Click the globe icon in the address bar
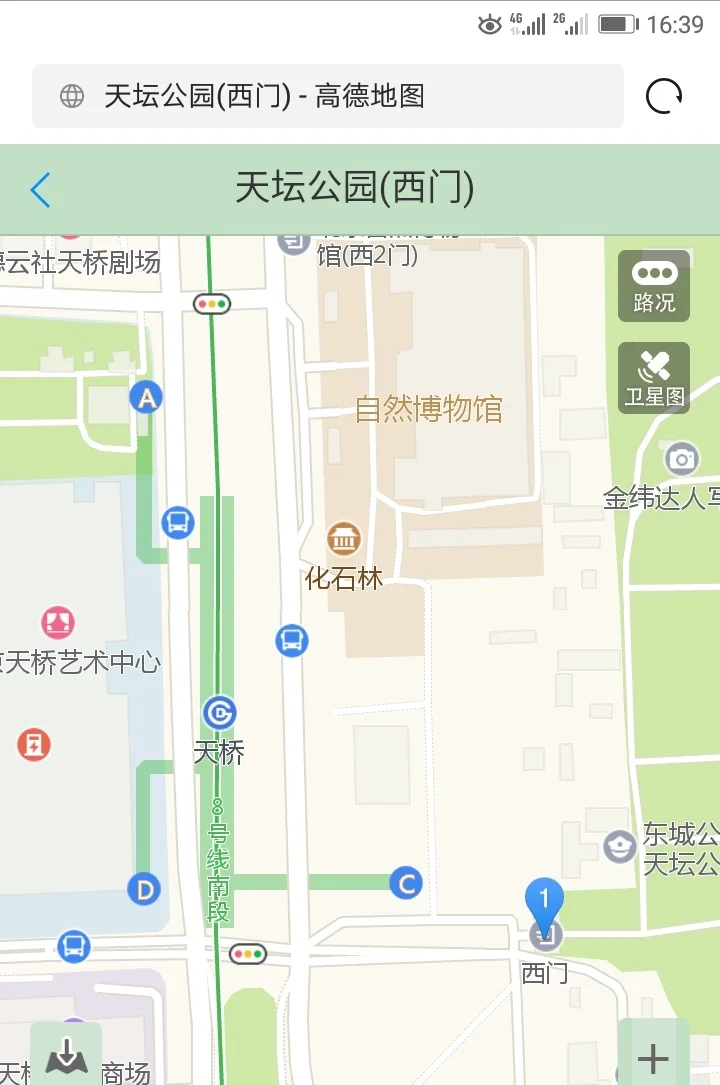The height and width of the screenshot is (1085, 720). pos(70,95)
